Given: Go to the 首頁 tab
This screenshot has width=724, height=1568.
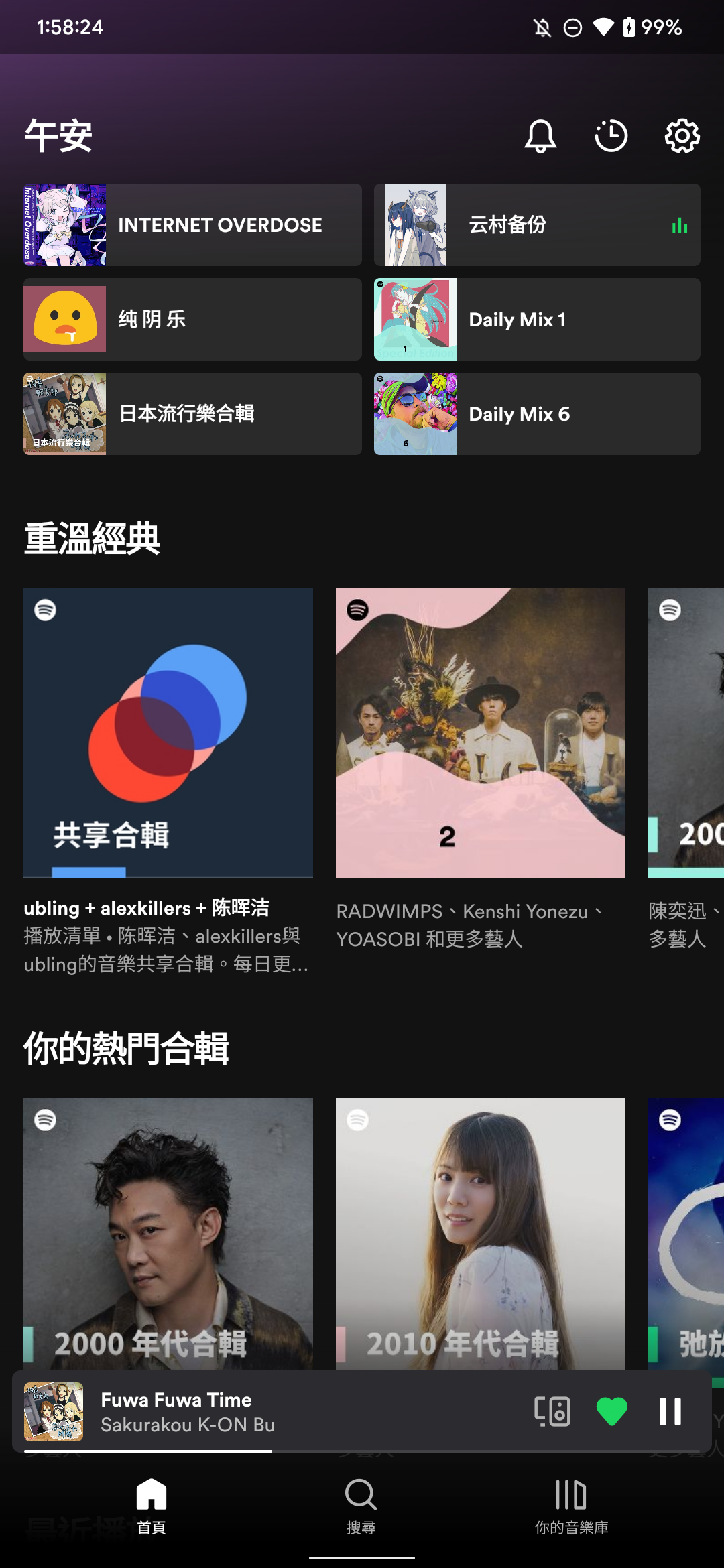Looking at the screenshot, I should [x=152, y=1506].
